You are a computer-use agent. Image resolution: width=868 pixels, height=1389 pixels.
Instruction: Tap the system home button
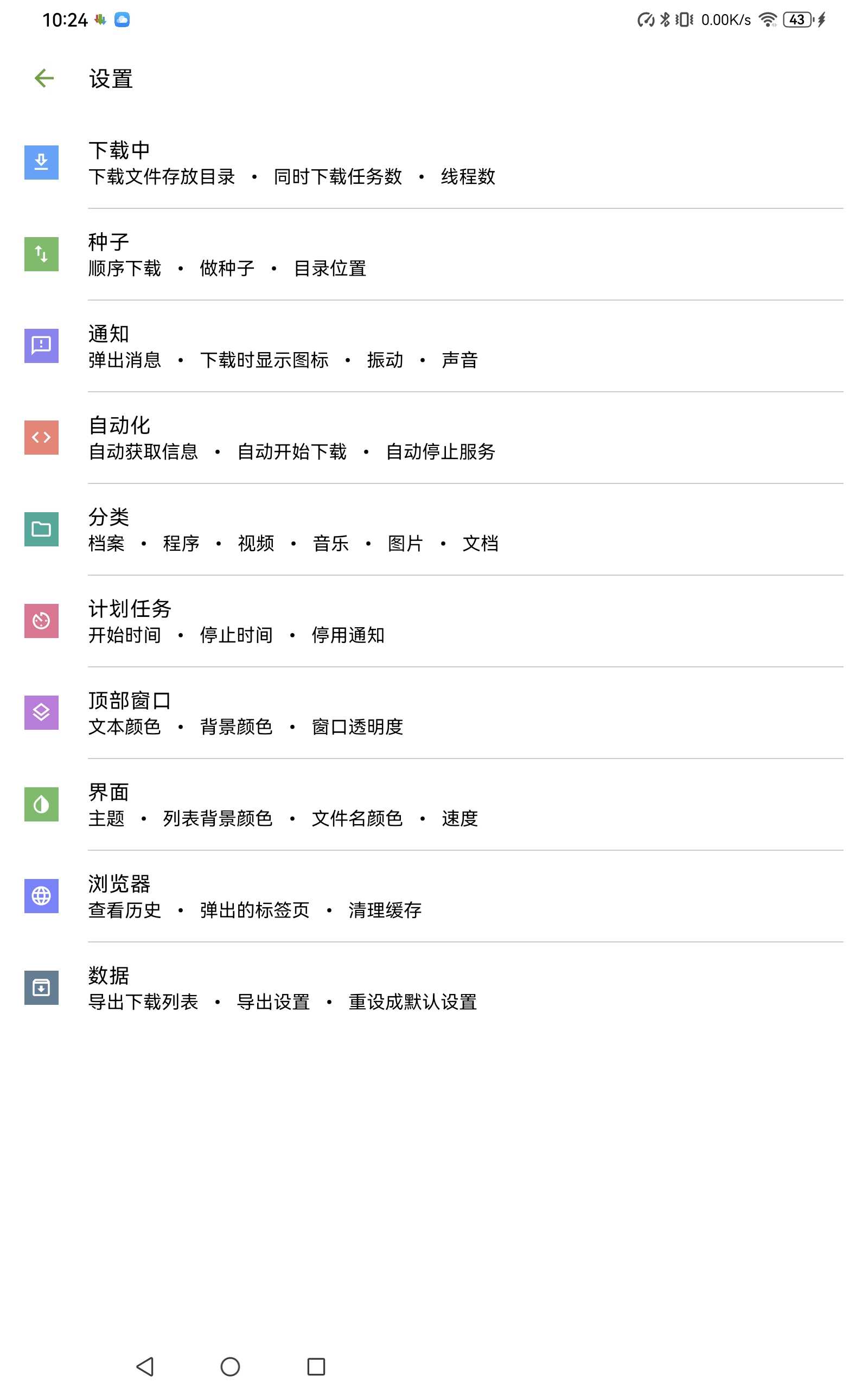230,1367
